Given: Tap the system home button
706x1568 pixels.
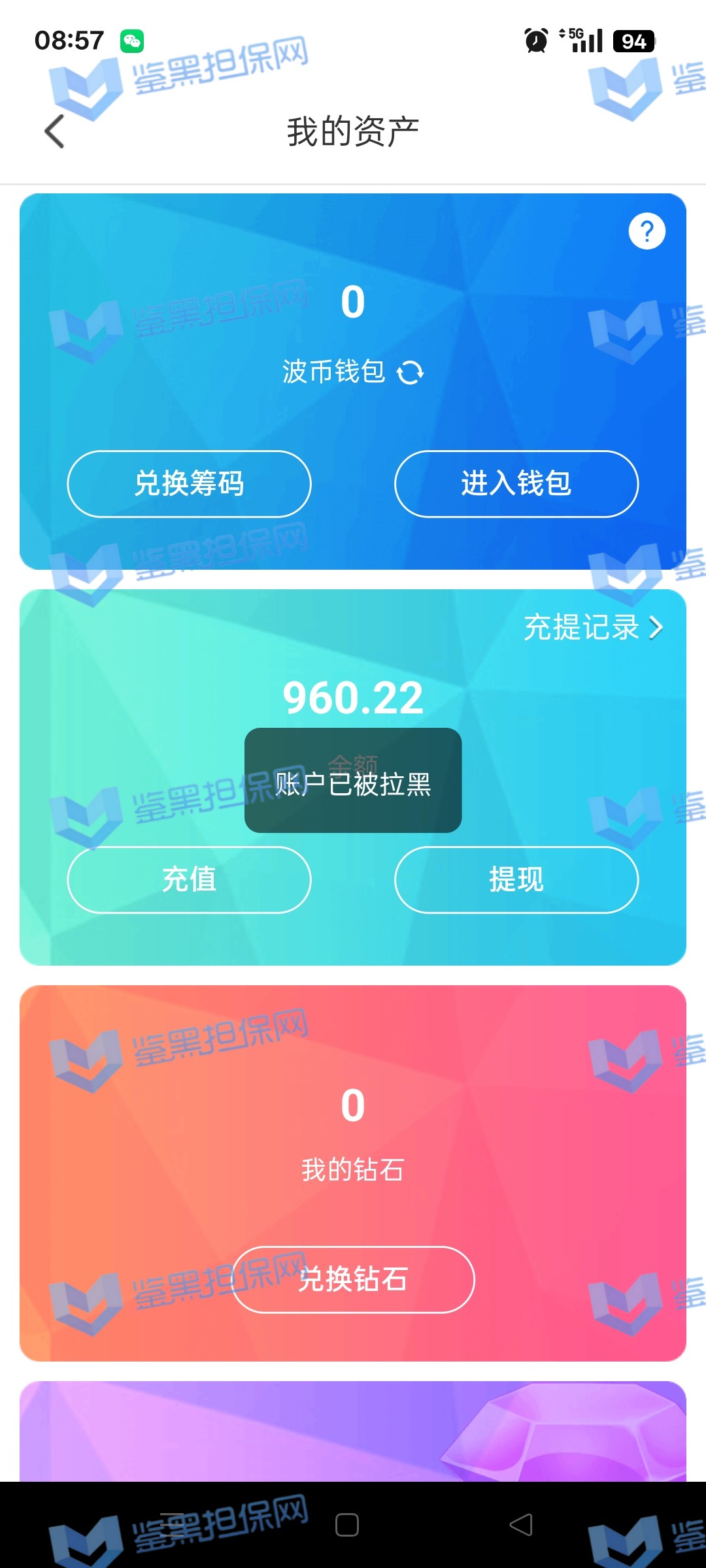Looking at the screenshot, I should 347,1525.
